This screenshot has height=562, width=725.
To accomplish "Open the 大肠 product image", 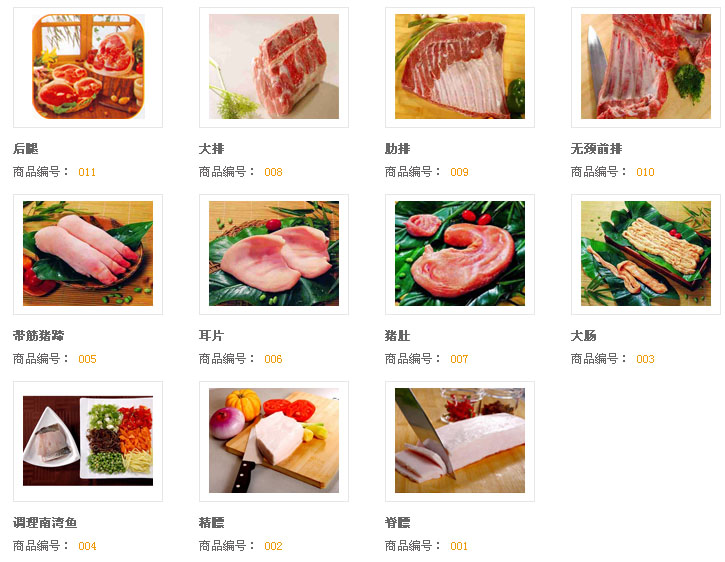I will (645, 254).
